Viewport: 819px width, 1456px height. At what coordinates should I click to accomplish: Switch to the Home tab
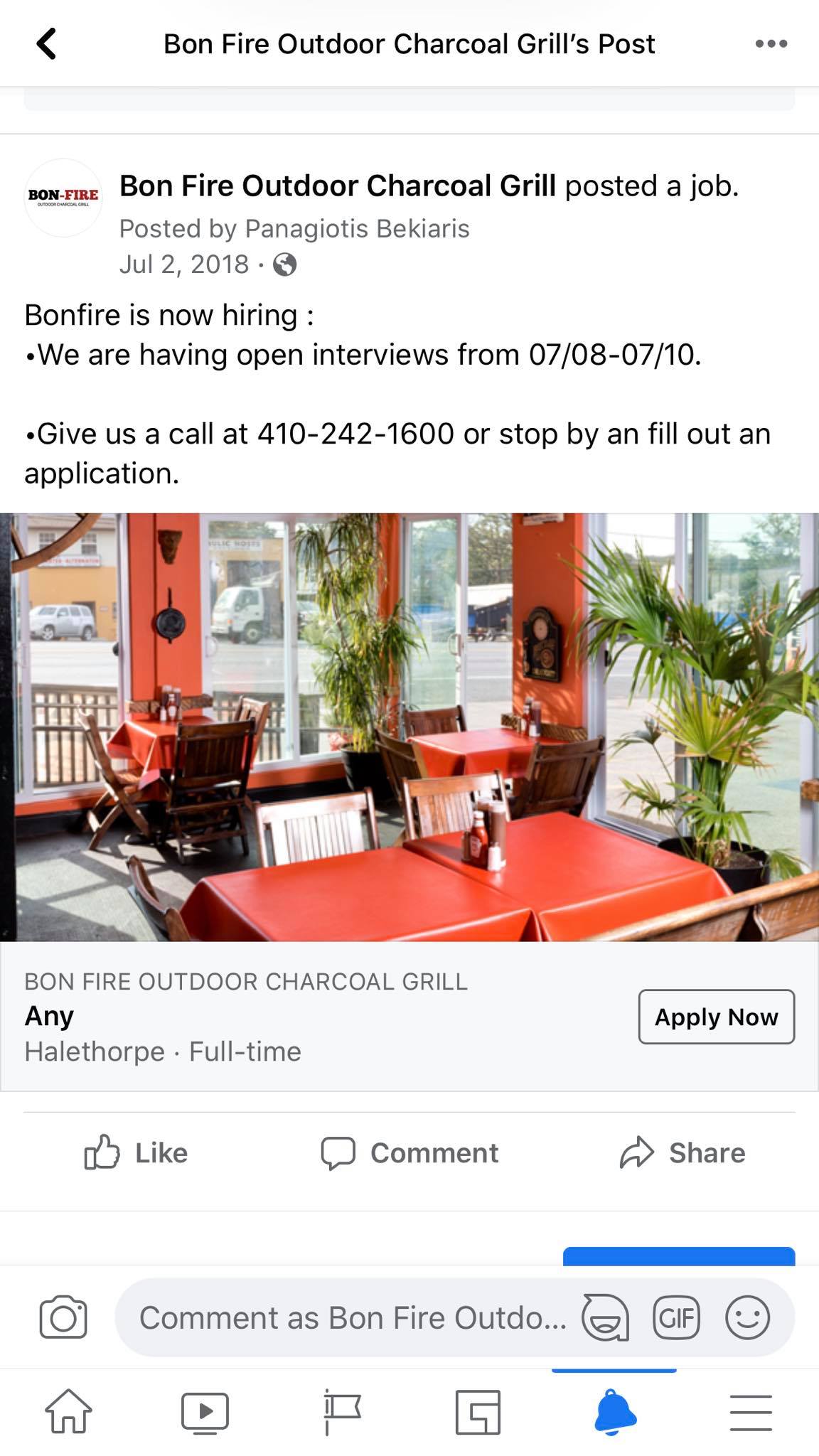point(68,1411)
